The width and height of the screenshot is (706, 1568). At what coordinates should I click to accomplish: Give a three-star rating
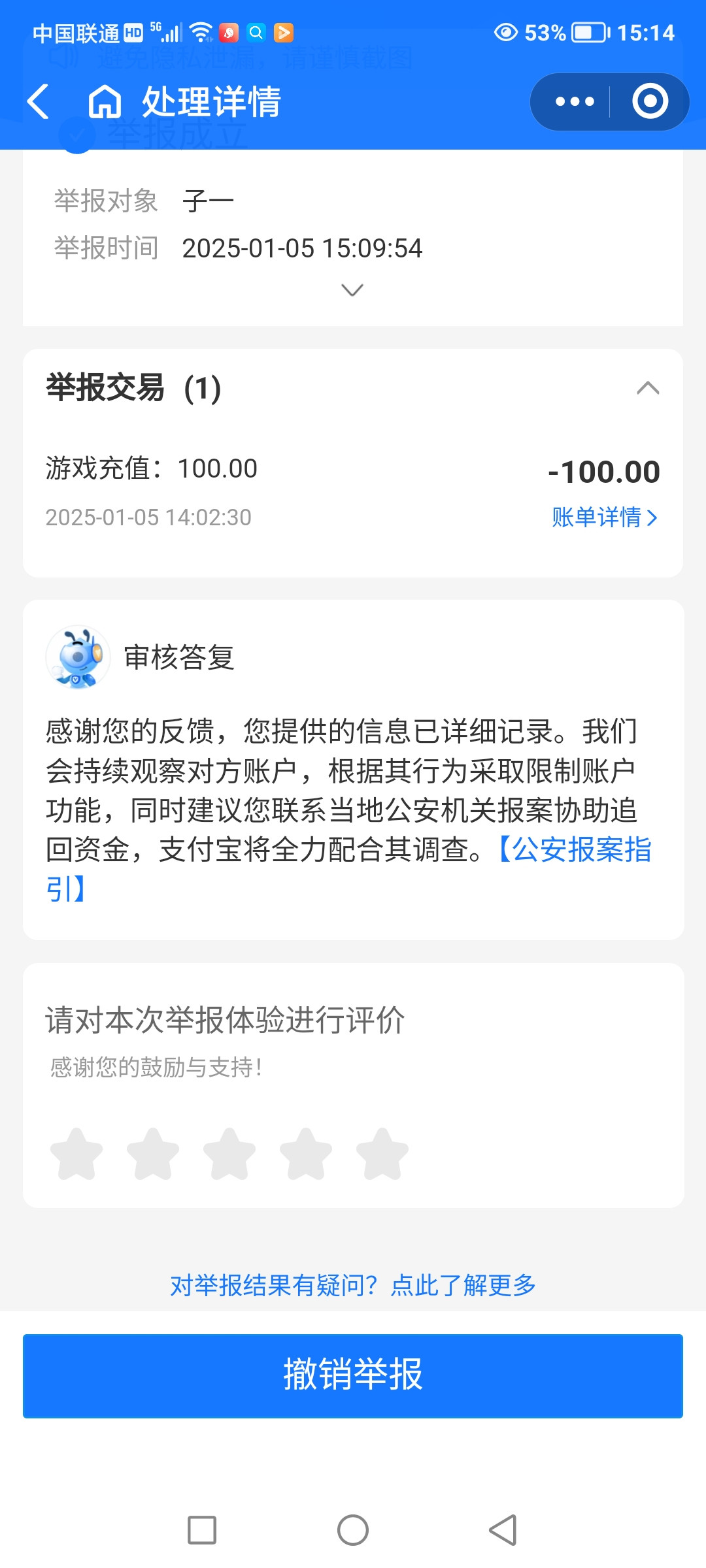point(229,1154)
